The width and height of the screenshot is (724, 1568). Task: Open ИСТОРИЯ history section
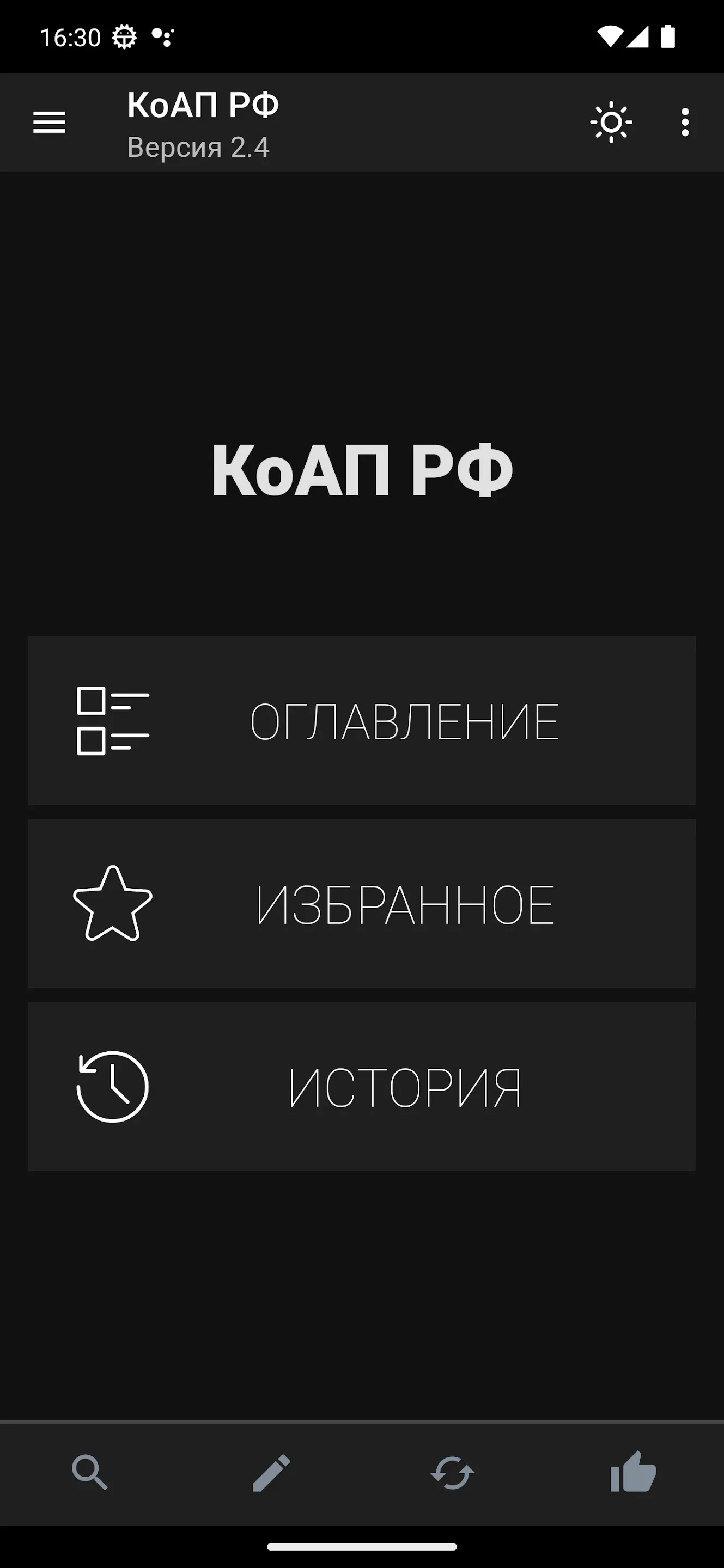[362, 1086]
